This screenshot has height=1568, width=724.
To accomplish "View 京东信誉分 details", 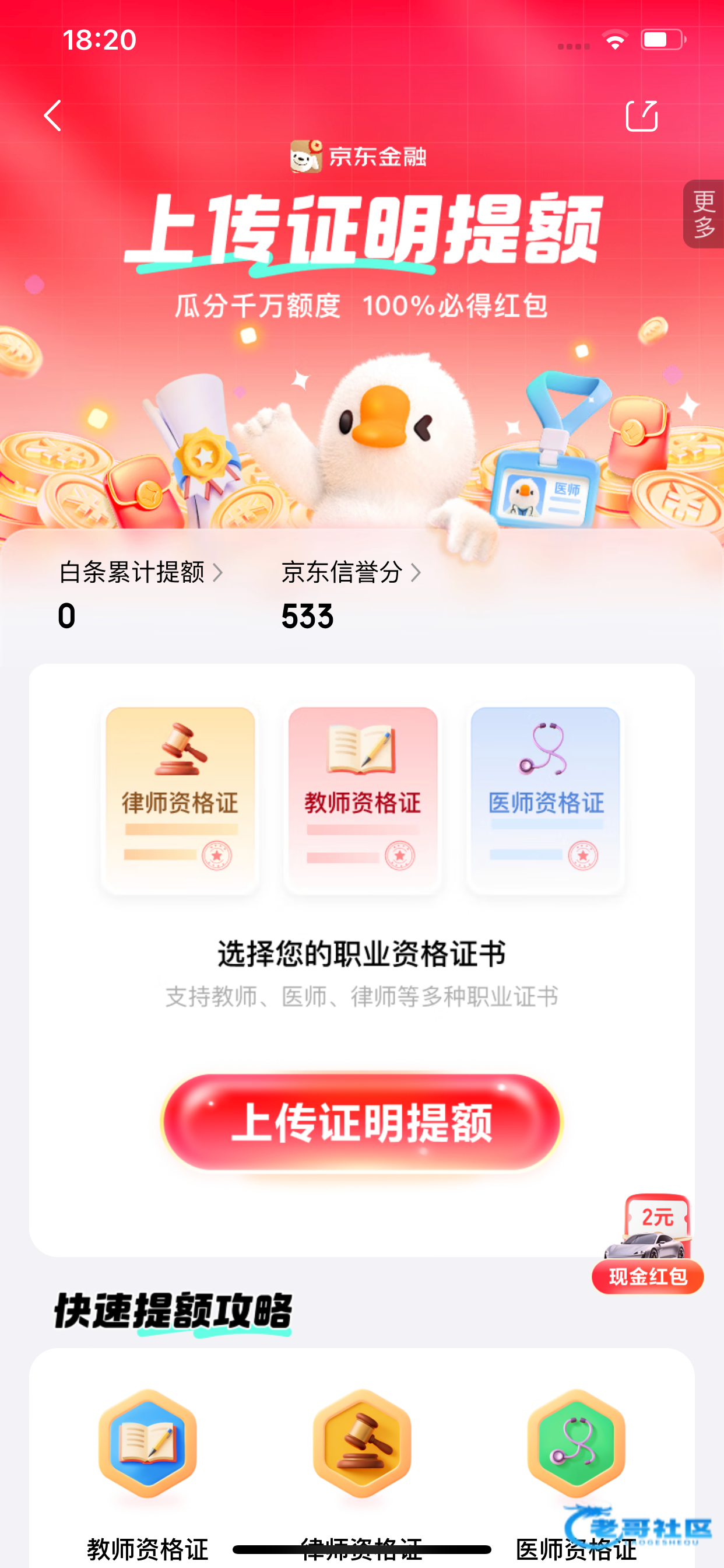I will coord(351,573).
